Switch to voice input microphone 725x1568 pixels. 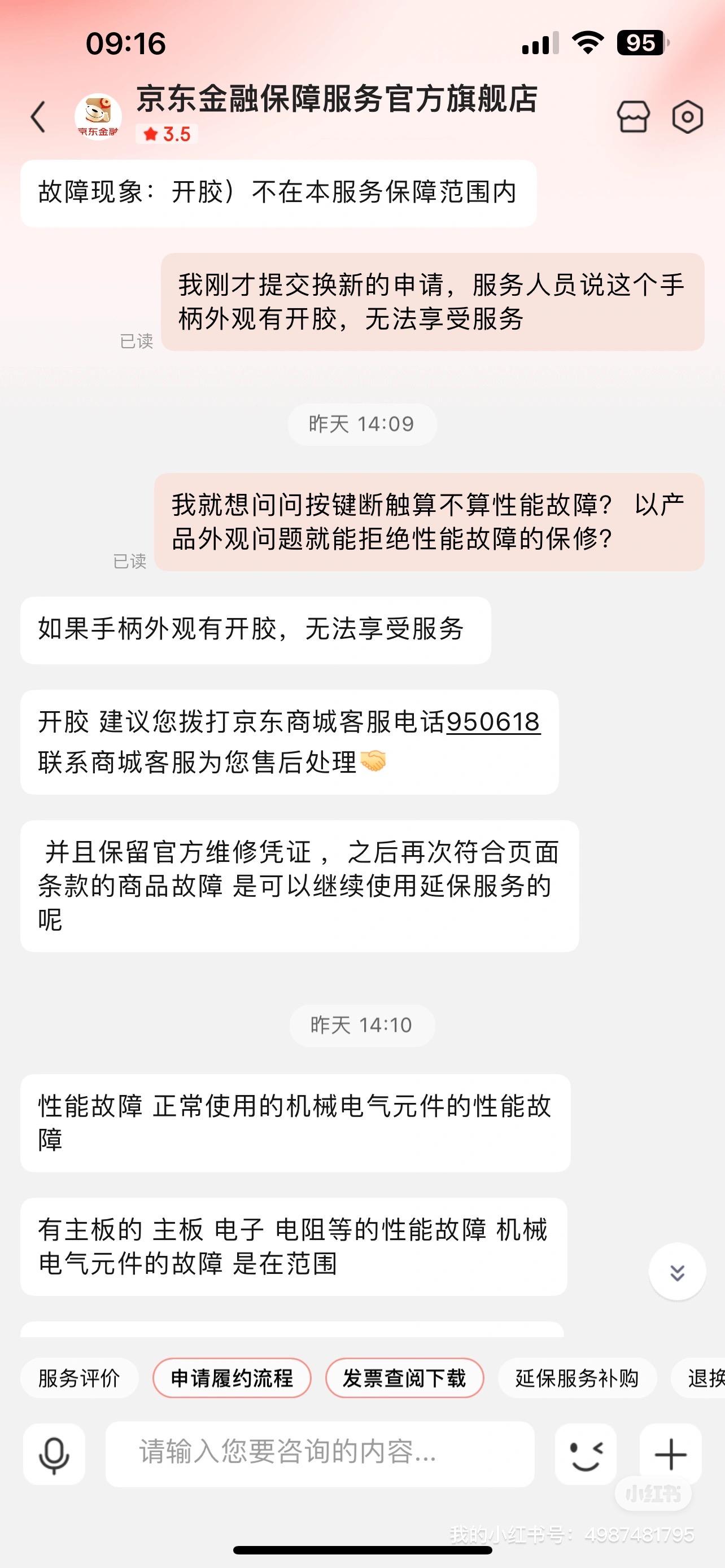(54, 1454)
